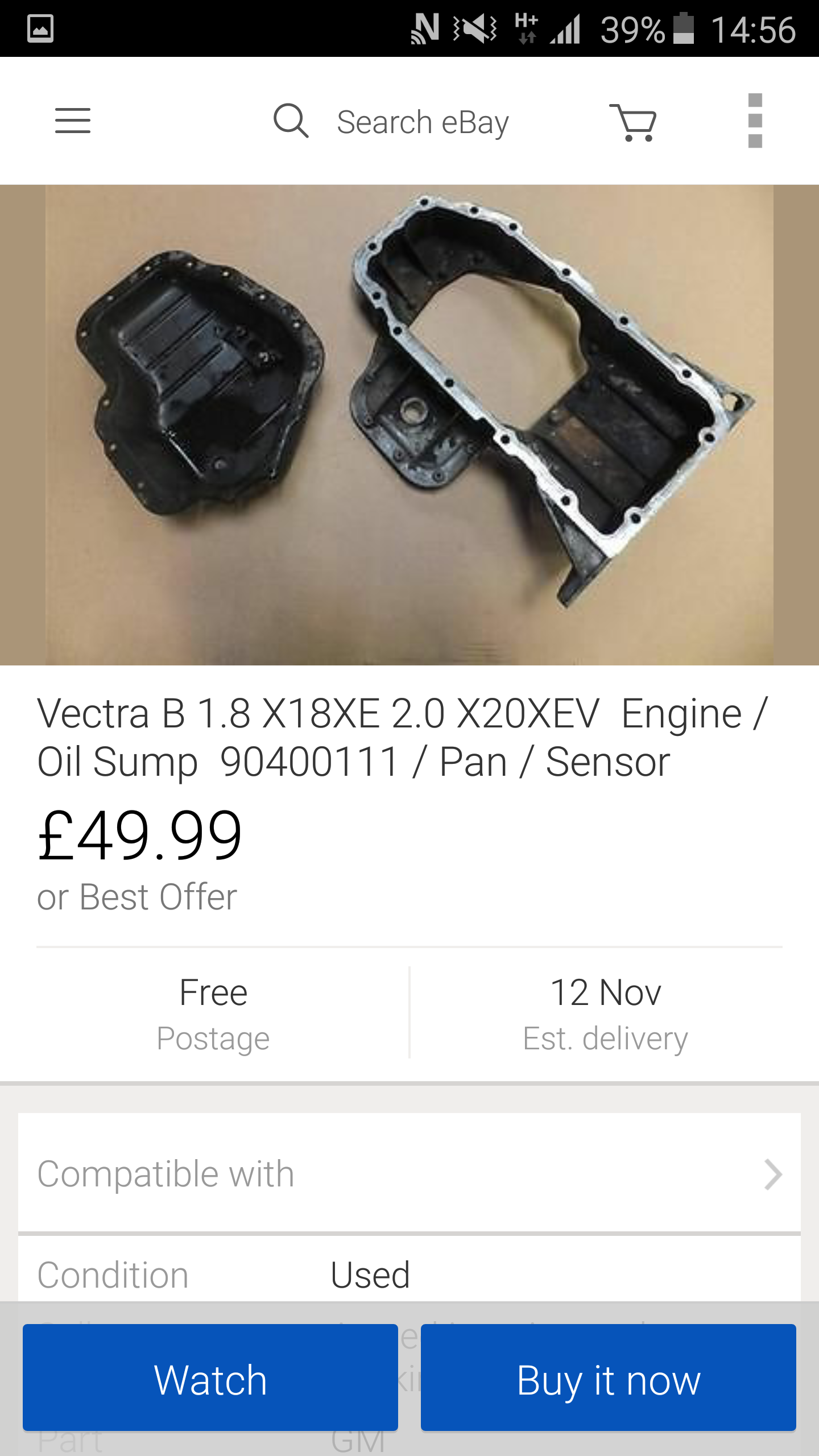This screenshot has width=819, height=1456.
Task: Tap the Search eBay field
Action: click(x=391, y=122)
